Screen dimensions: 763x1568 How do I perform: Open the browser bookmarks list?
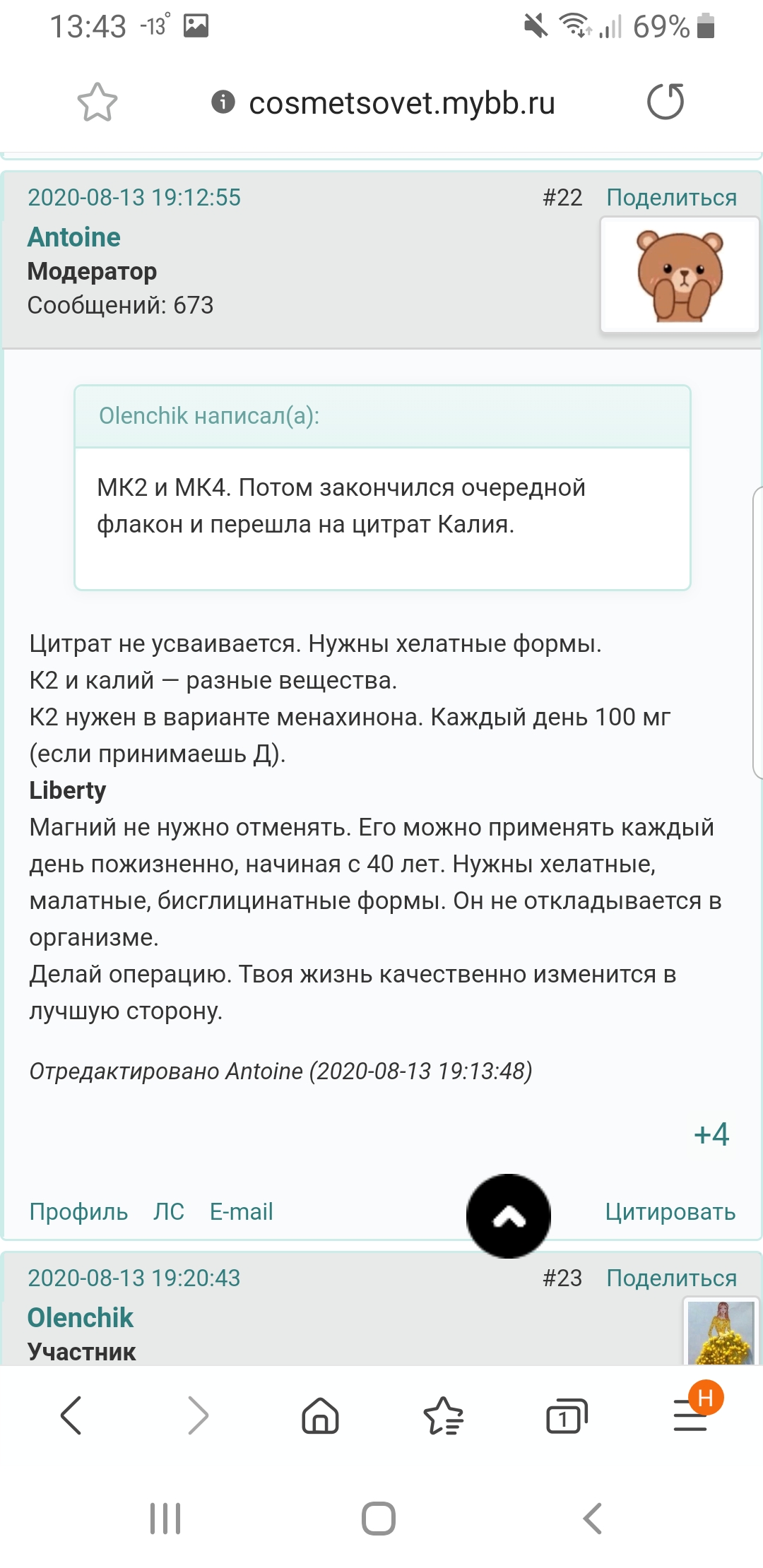click(443, 1415)
